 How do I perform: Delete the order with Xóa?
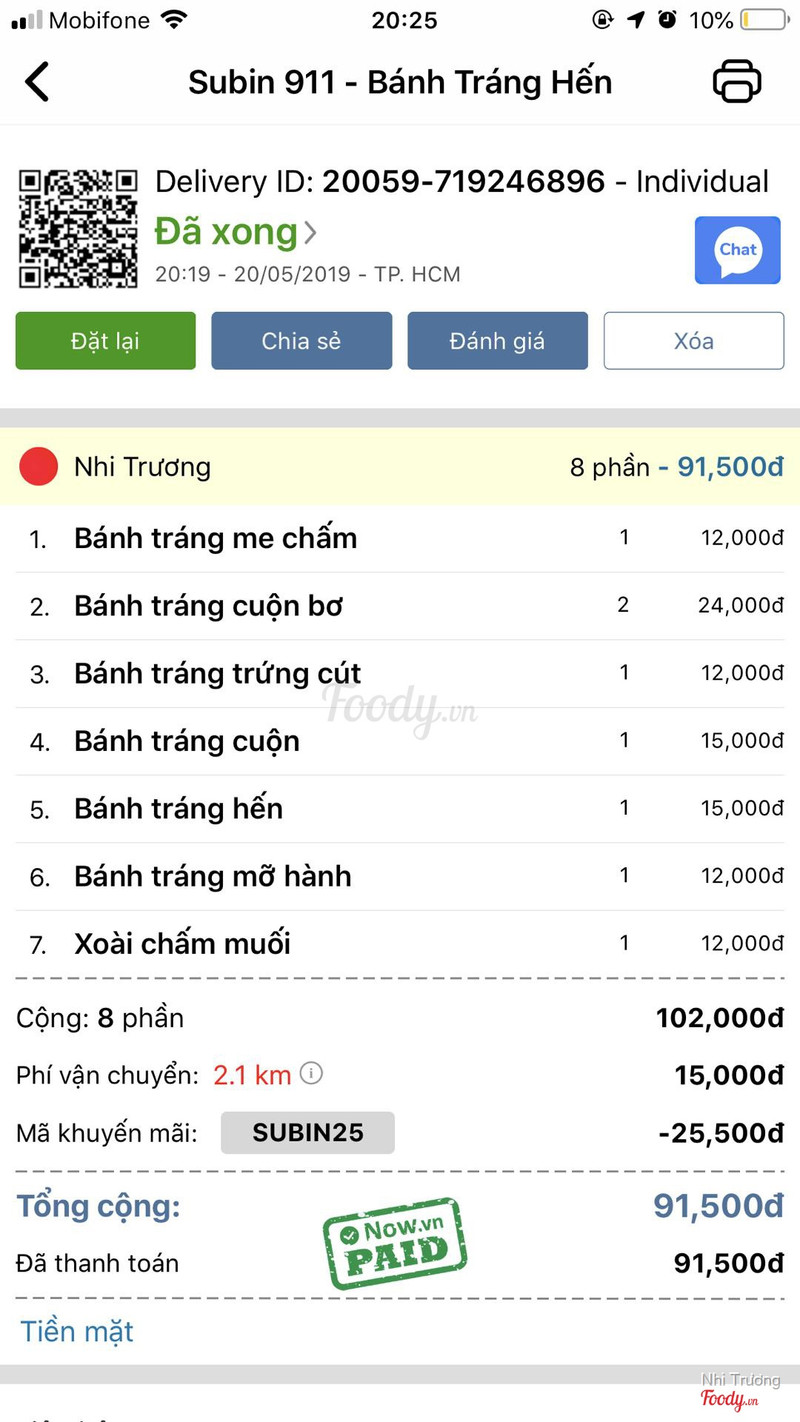click(693, 341)
